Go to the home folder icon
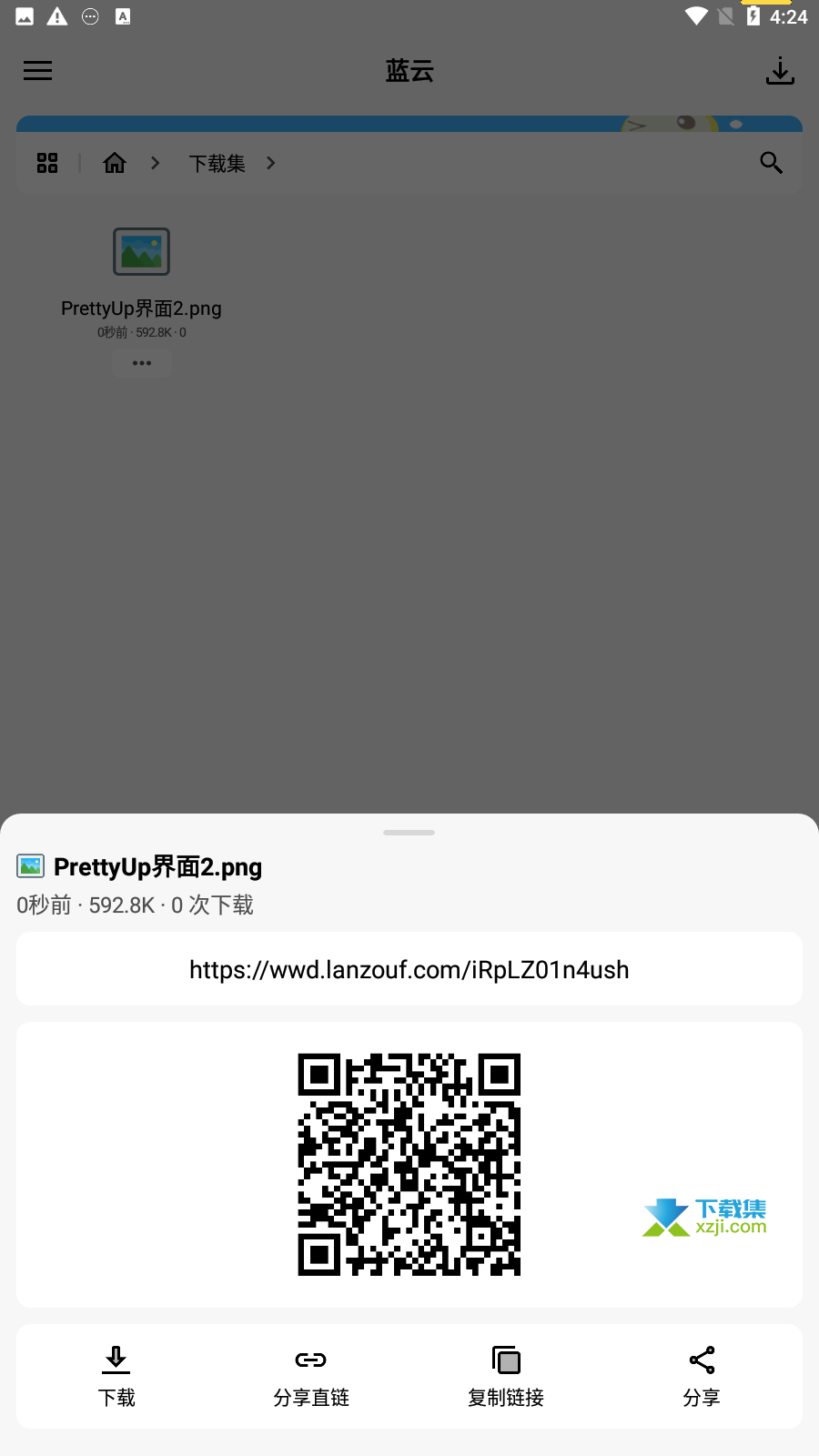 [x=115, y=163]
